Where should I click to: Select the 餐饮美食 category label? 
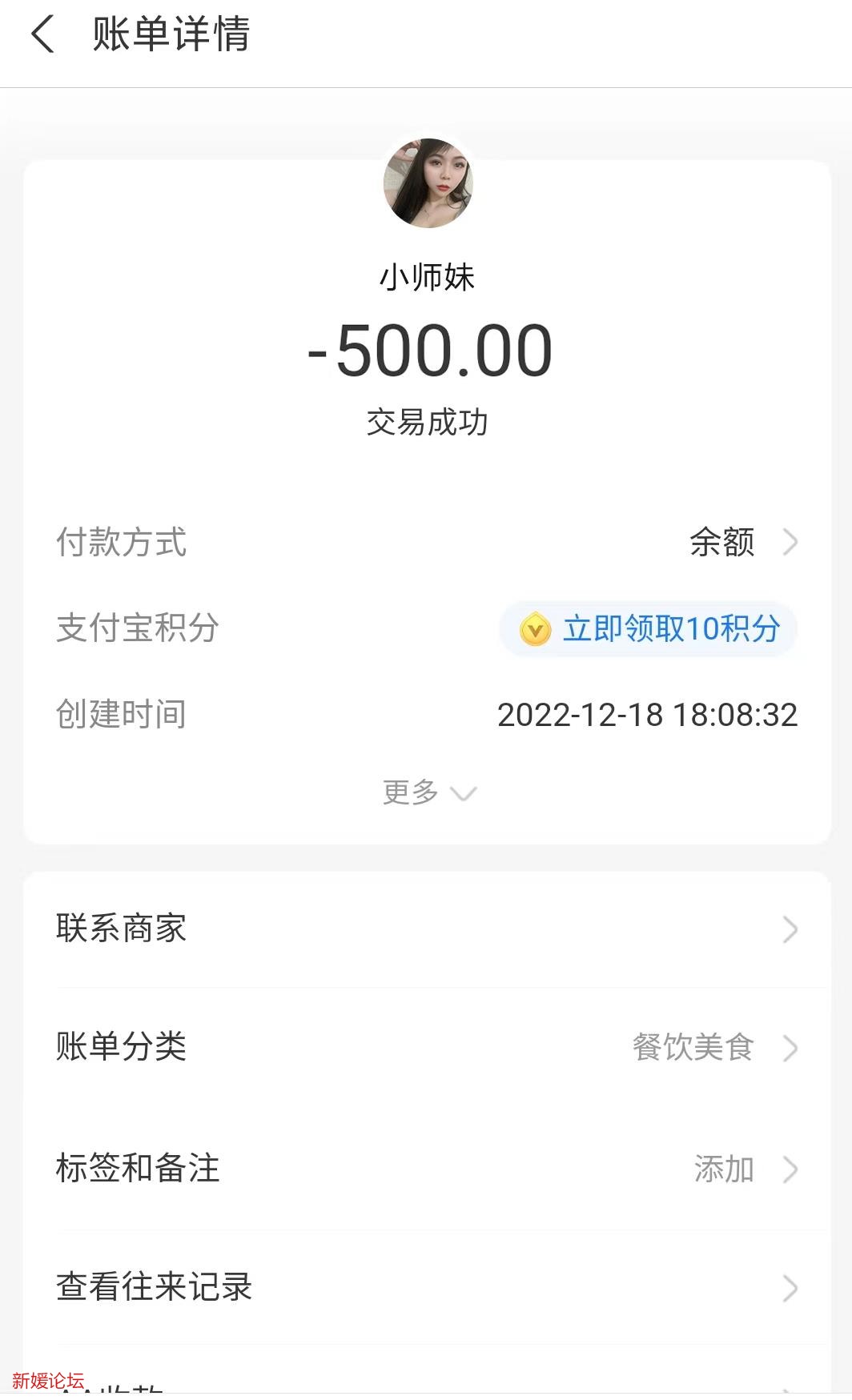tap(693, 1047)
